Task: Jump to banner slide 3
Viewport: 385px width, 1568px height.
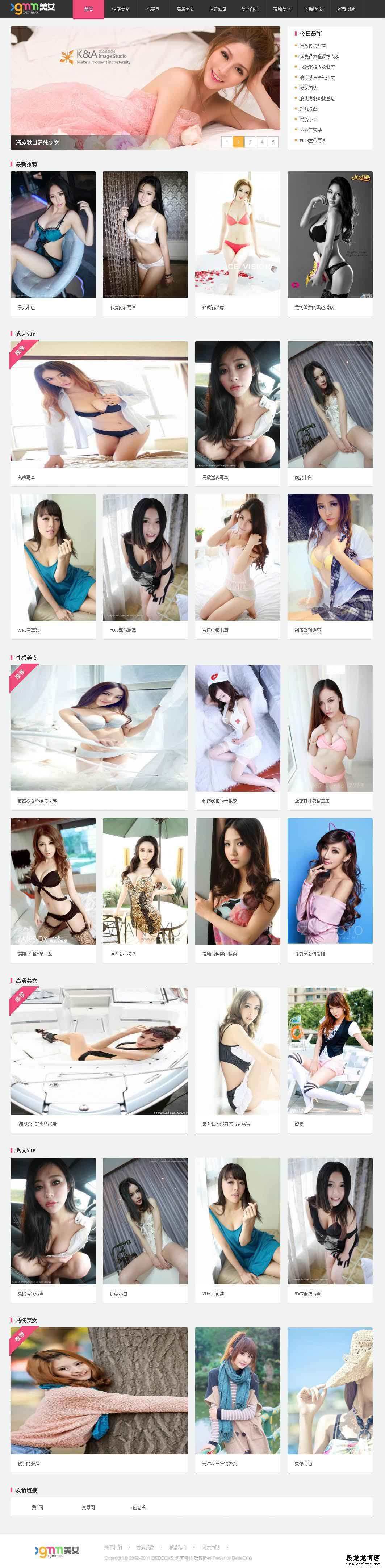Action: [250, 142]
